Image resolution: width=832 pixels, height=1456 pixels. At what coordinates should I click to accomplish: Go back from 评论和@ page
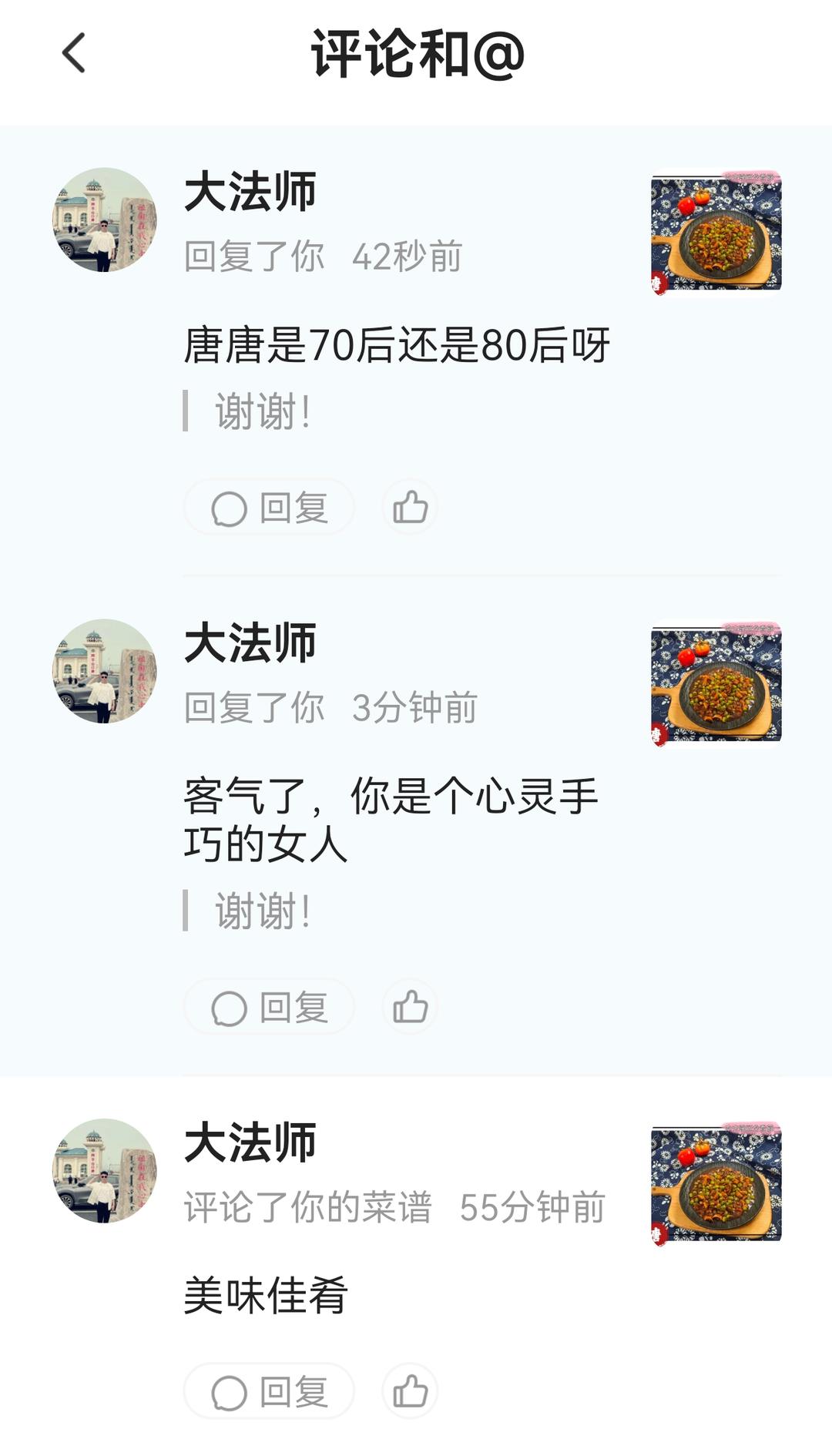pyautogui.click(x=74, y=53)
